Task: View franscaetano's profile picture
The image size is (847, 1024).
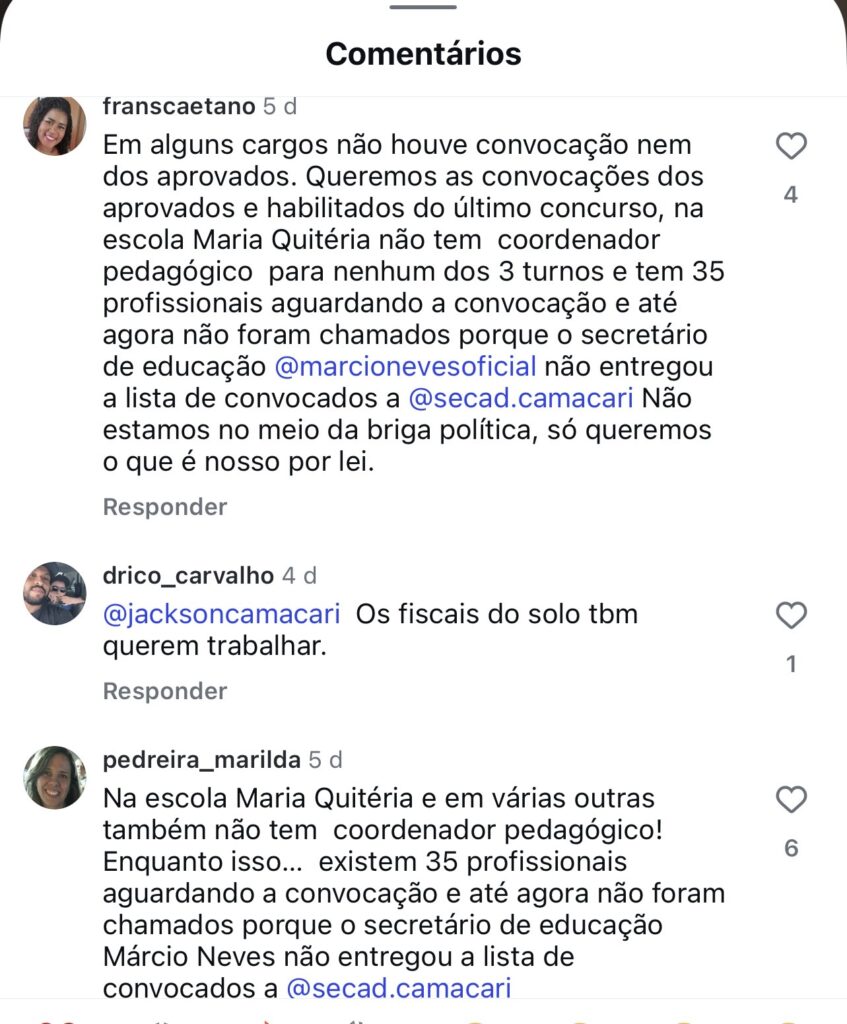Action: point(55,126)
